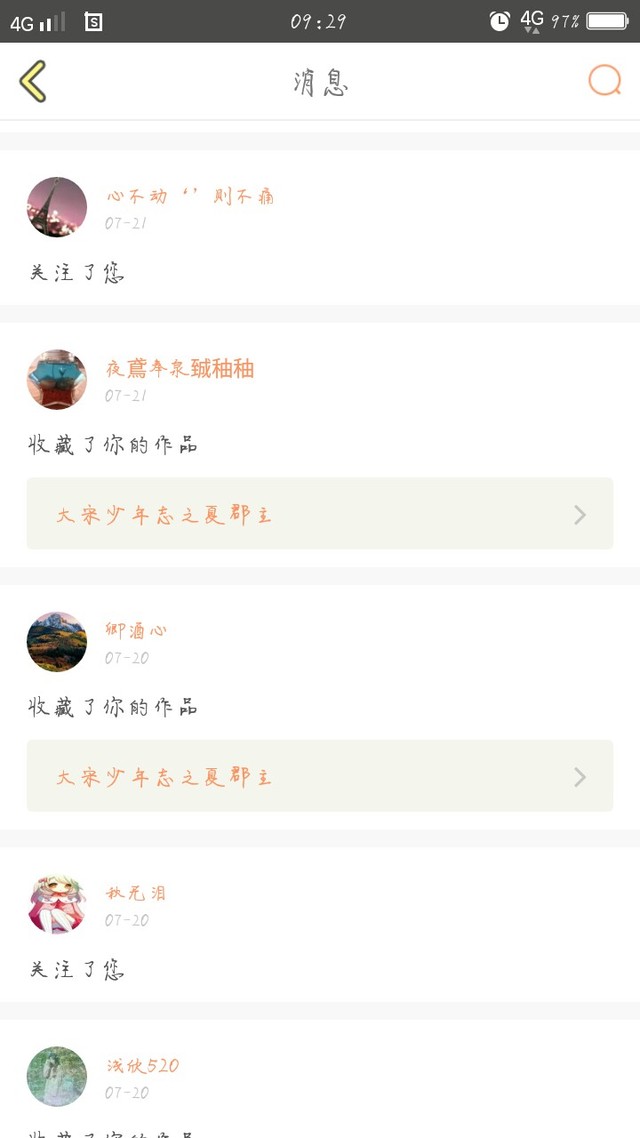Open the avatar of 浅欣520
640x1138 pixels.
tap(57, 1077)
